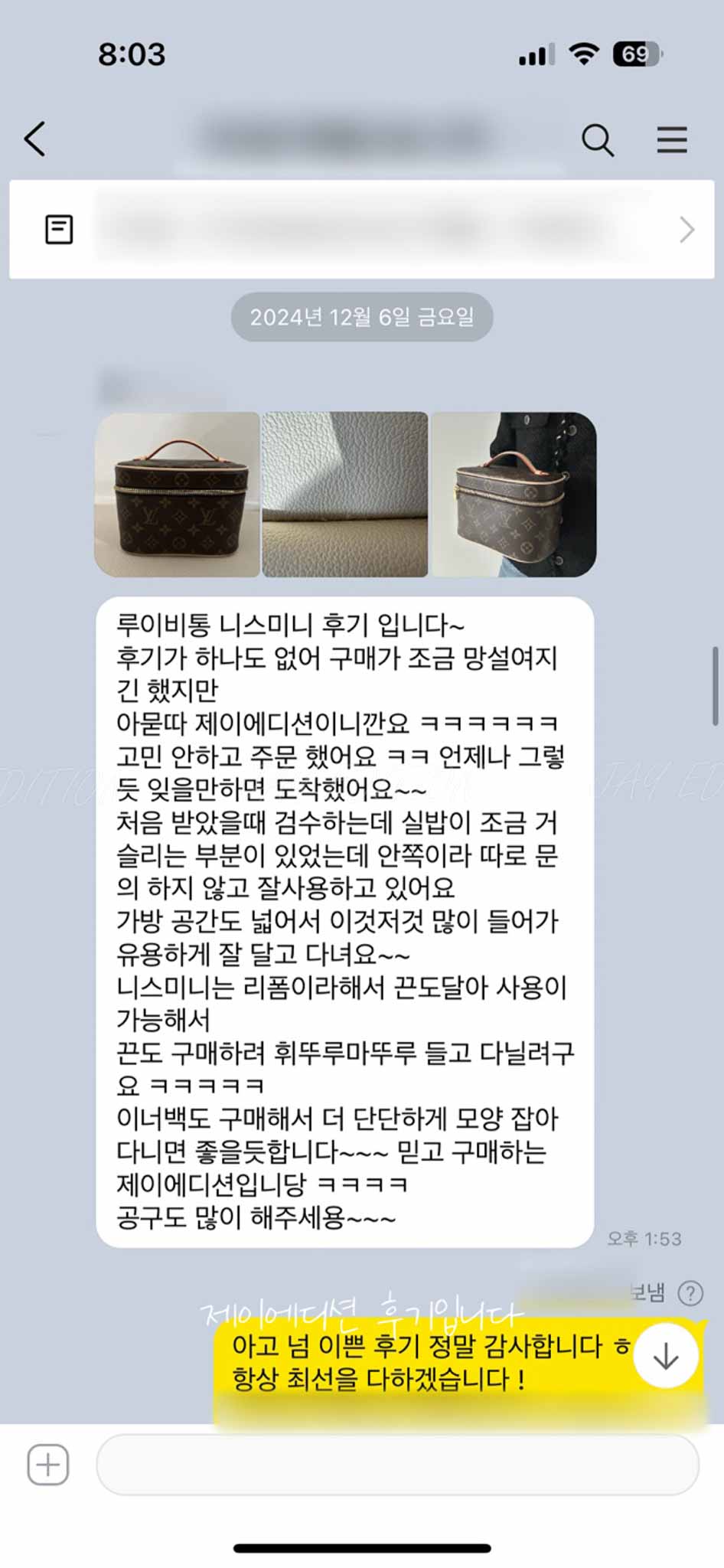The height and width of the screenshot is (1568, 724).
Task: Open the plus attachment menu
Action: click(48, 1465)
